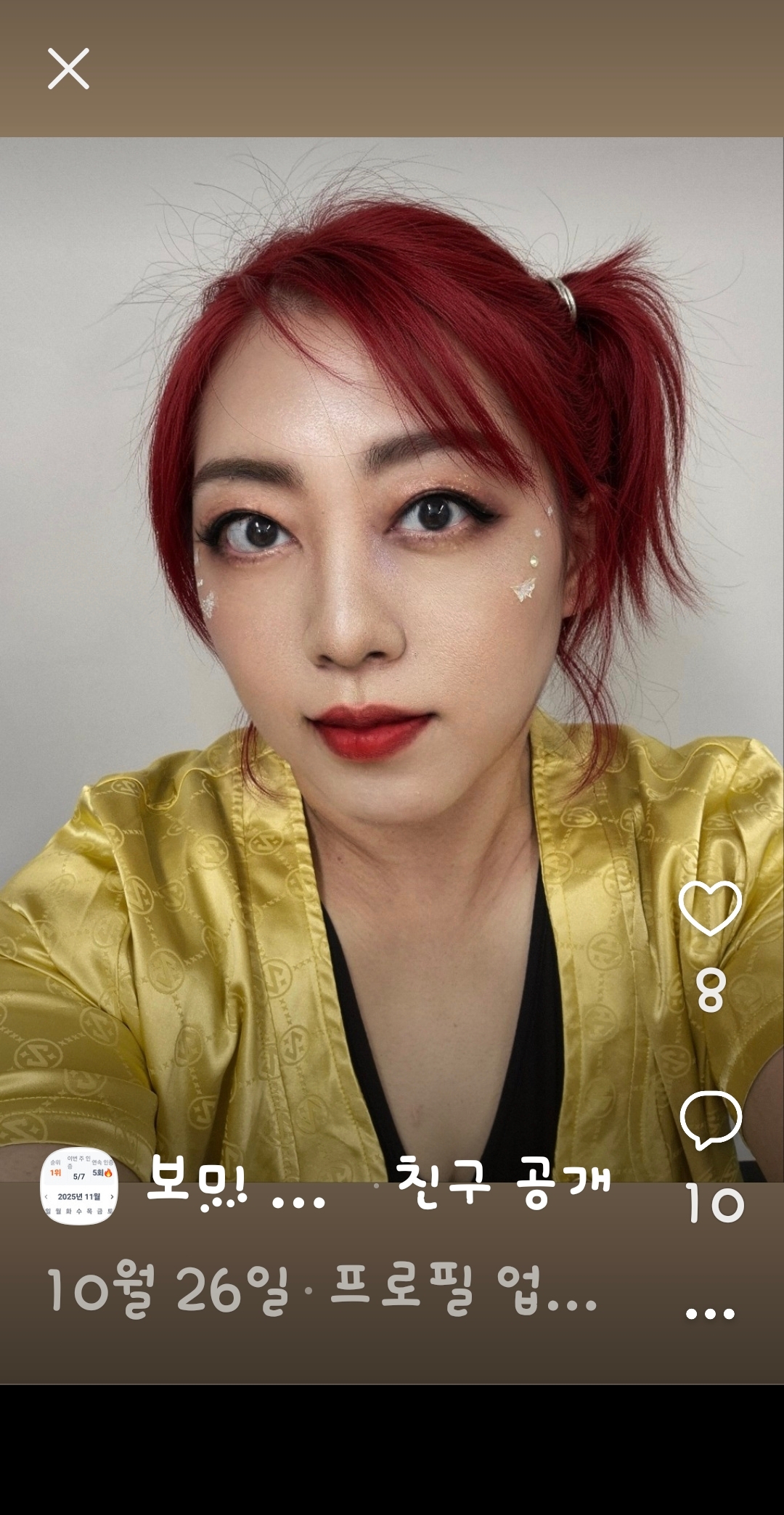Tap the 5/7 weekly check-in badge
Image resolution: width=784 pixels, height=1515 pixels.
click(80, 1177)
